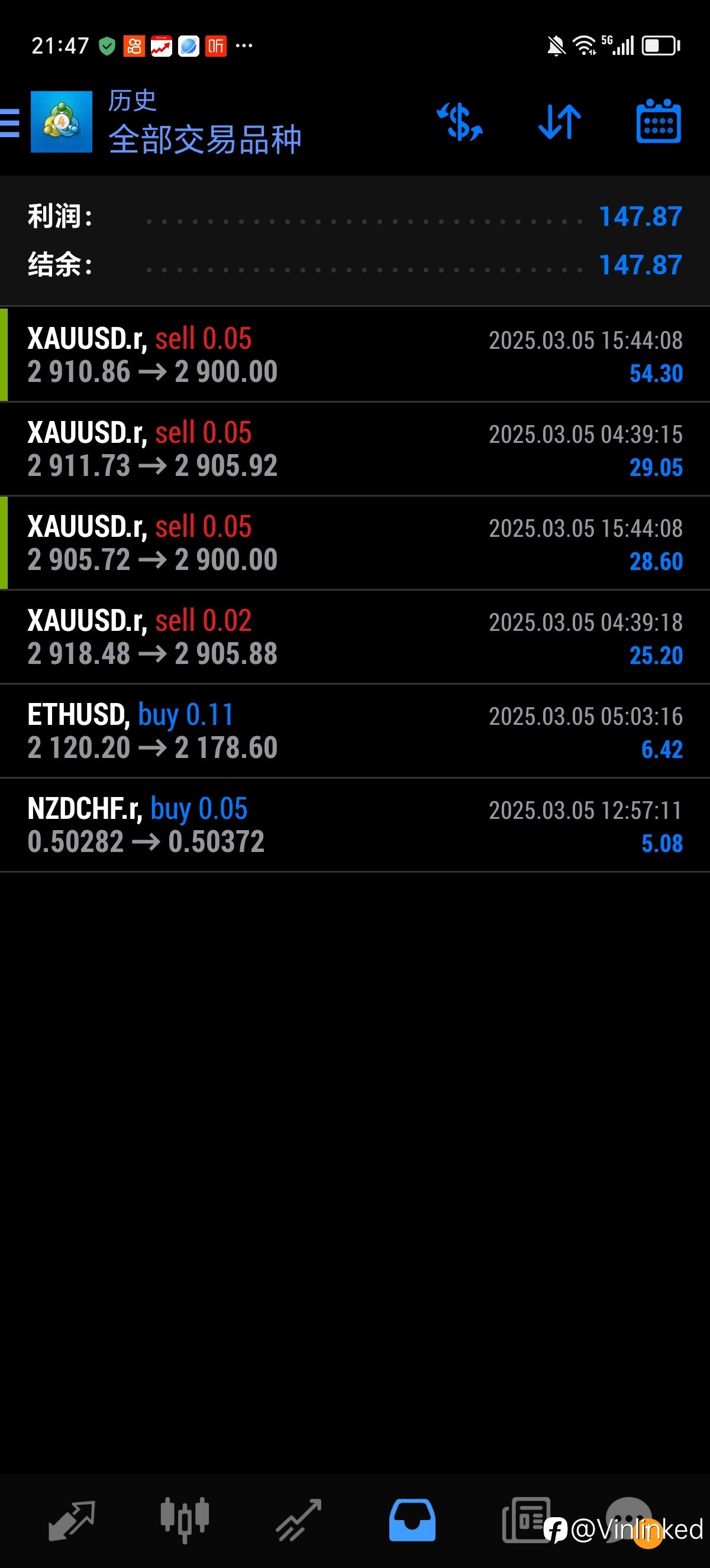Switch to the Quotes tab
710x1568 pixels.
pos(71,1521)
